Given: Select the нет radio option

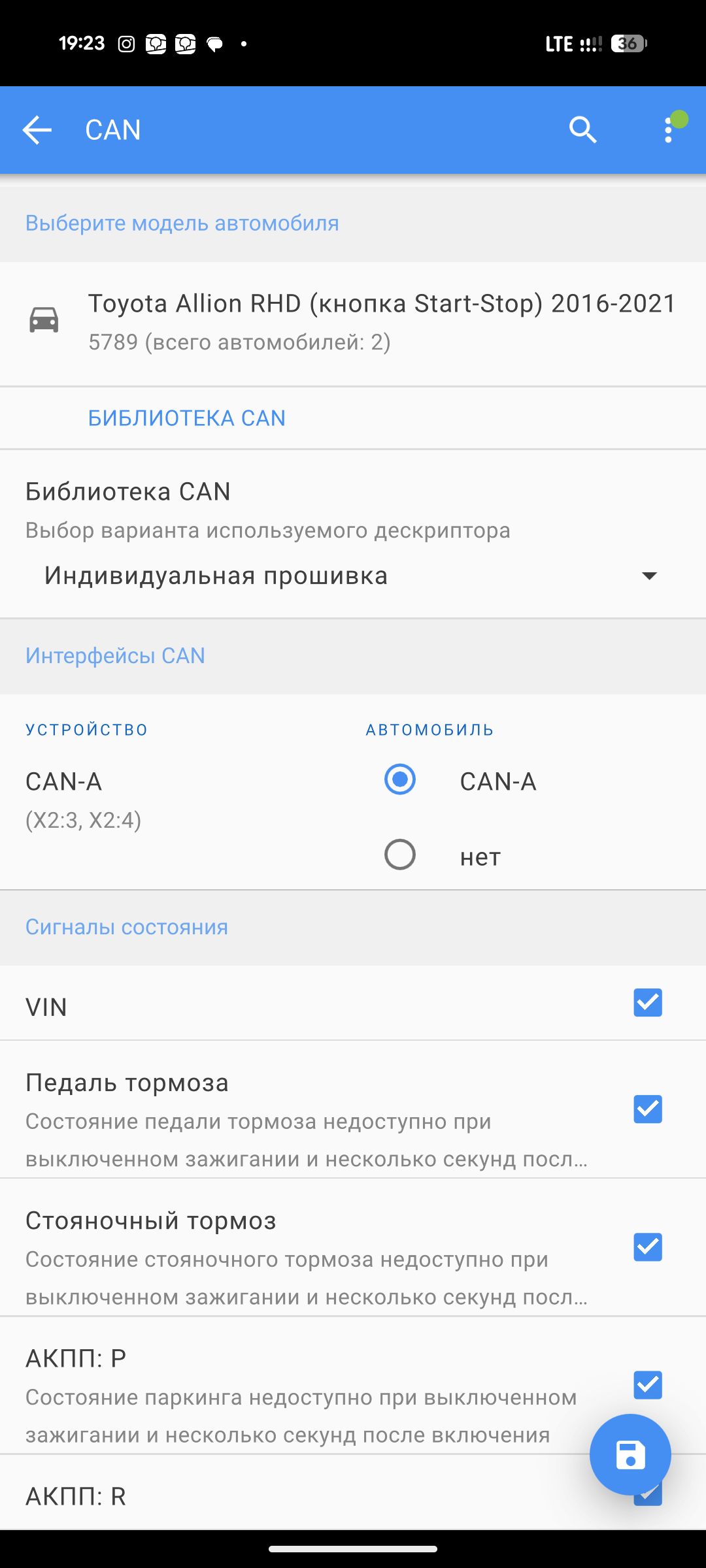Looking at the screenshot, I should (400, 855).
